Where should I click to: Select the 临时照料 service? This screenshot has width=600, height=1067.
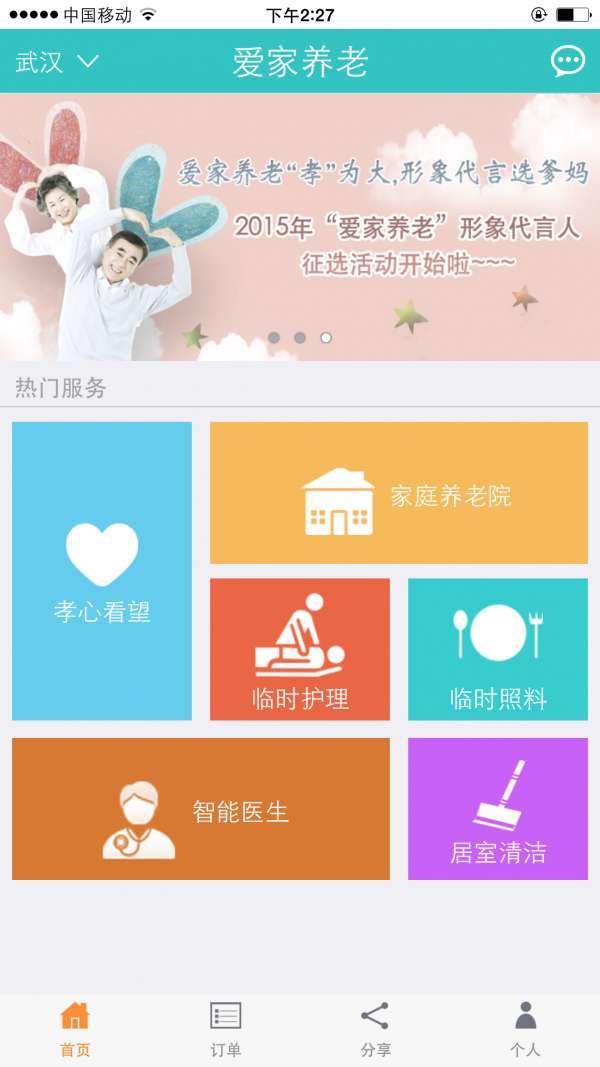[498, 649]
